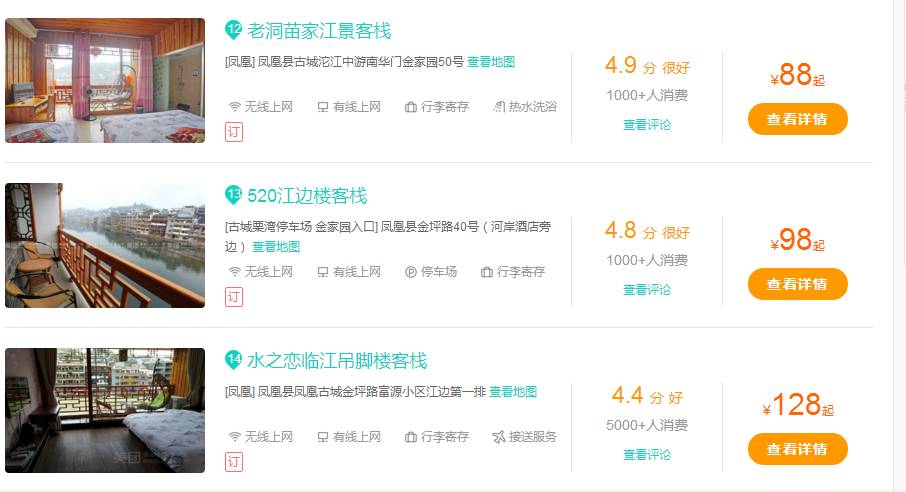
Task: Open 水之恋临江吊脚楼客栈 hotel title
Action: (x=337, y=360)
